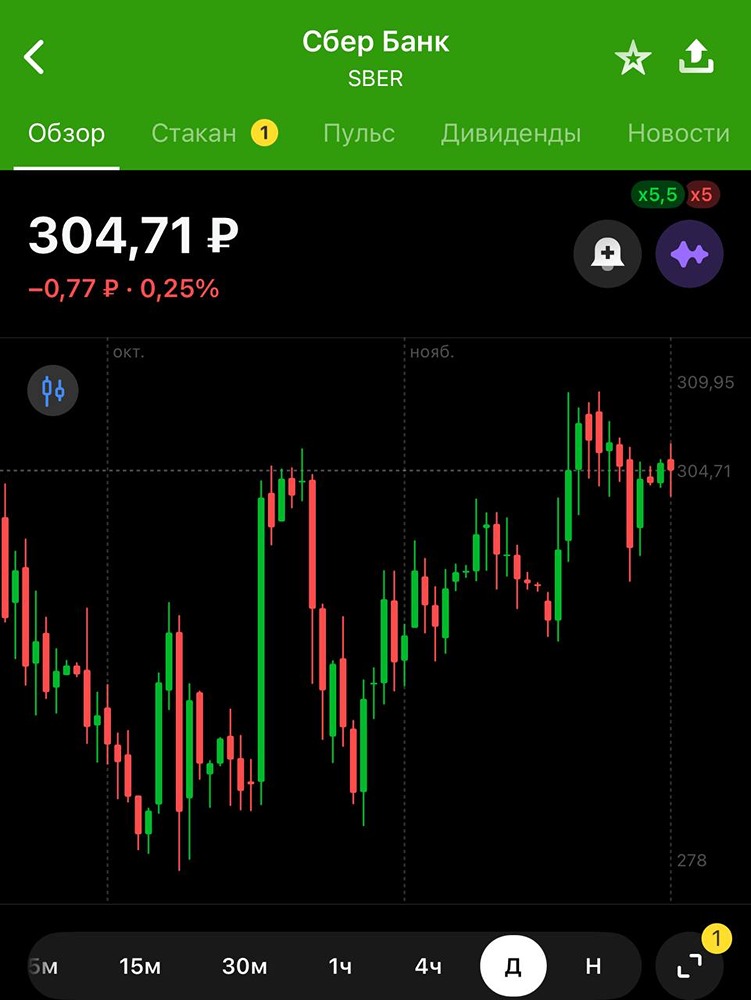The height and width of the screenshot is (1000, 751).
Task: Select the 30м chart interval
Action: [x=244, y=966]
